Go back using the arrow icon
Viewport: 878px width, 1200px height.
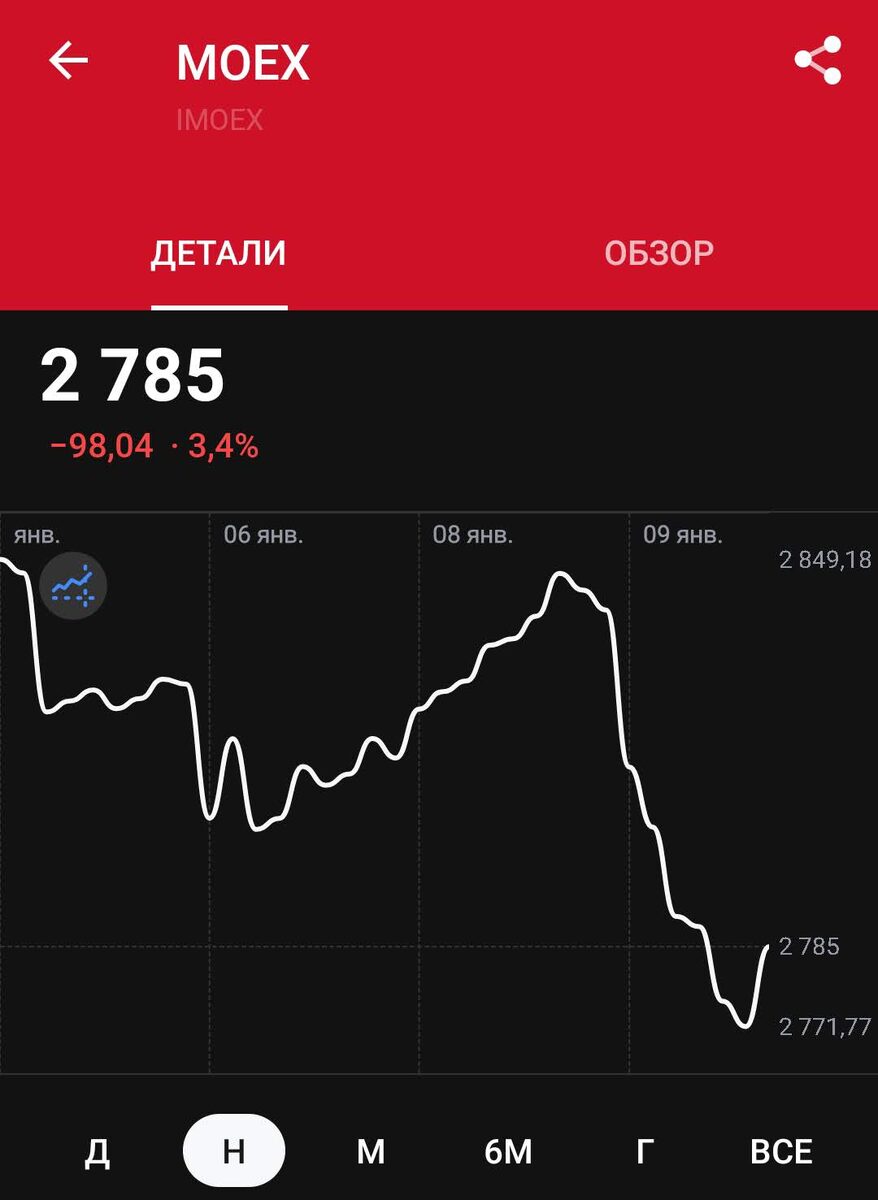coord(69,62)
